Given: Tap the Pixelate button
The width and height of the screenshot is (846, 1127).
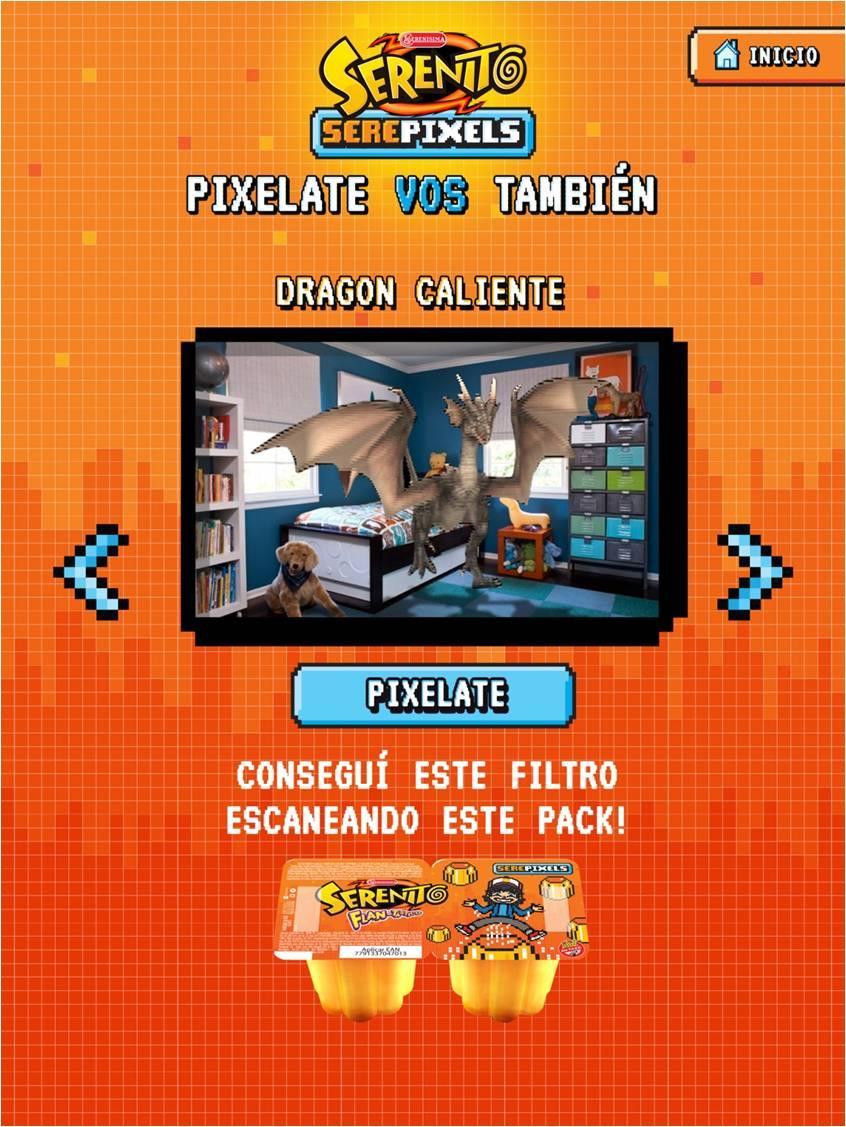Looking at the screenshot, I should click(434, 694).
